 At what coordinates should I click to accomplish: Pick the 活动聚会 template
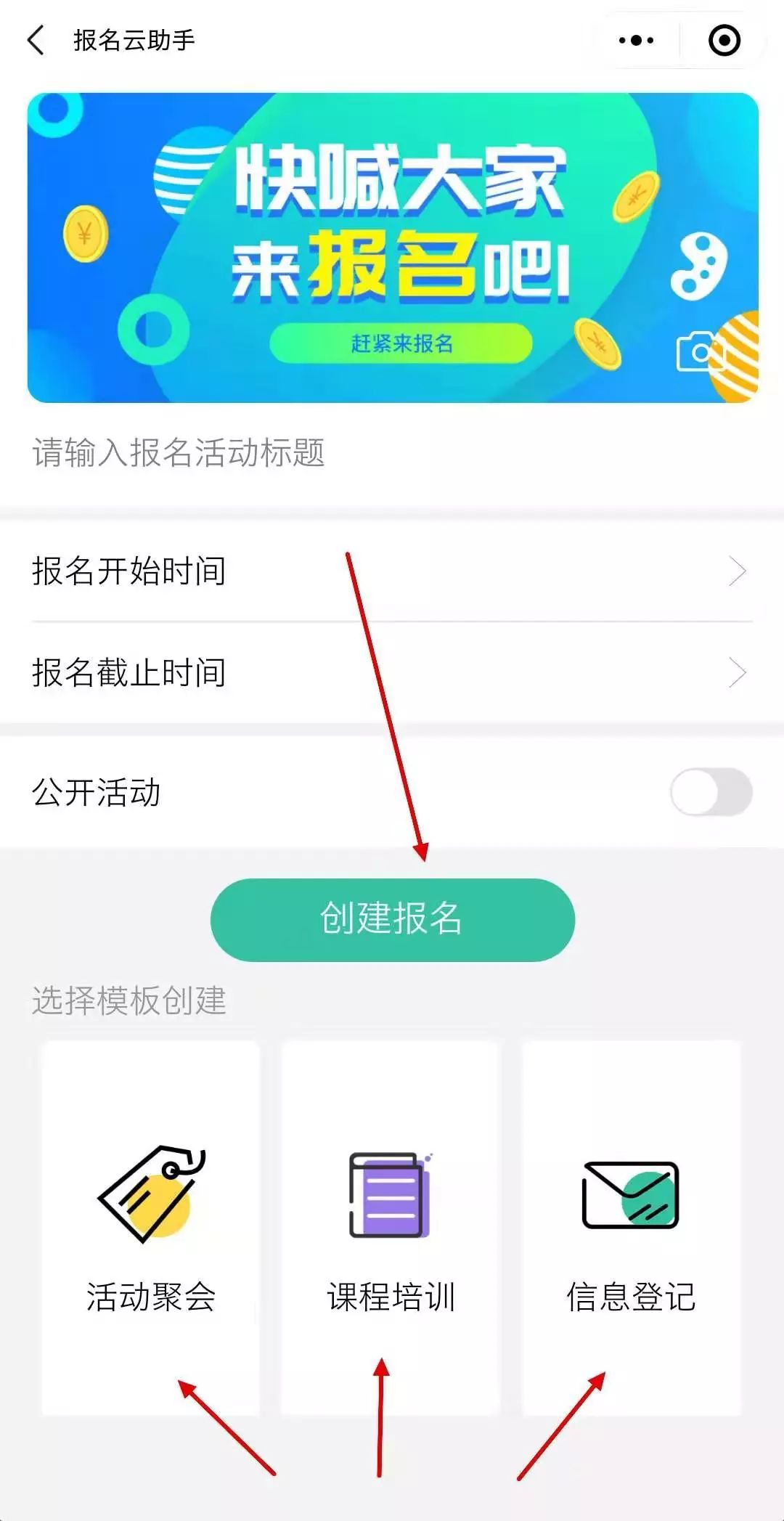pyautogui.click(x=150, y=1228)
